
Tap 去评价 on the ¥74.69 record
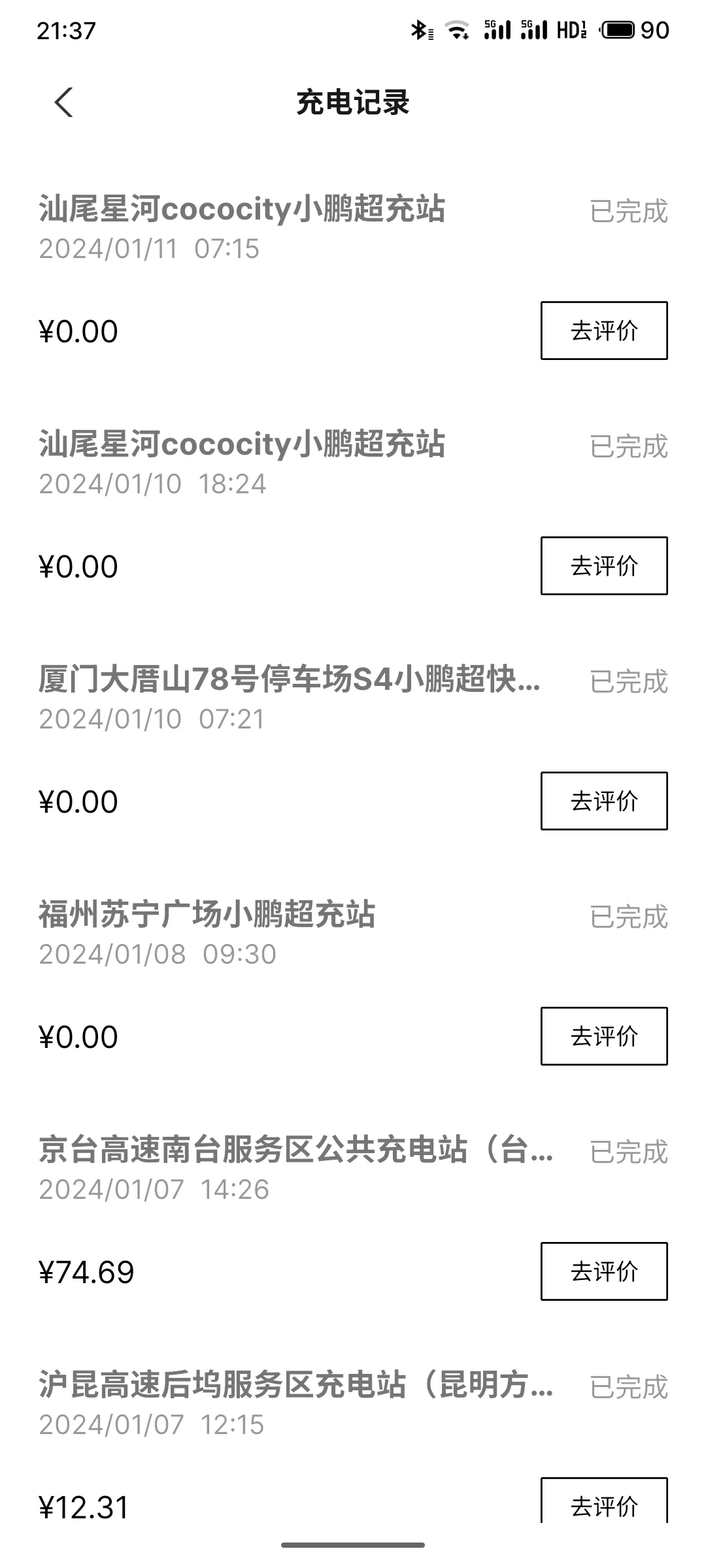coord(604,1271)
